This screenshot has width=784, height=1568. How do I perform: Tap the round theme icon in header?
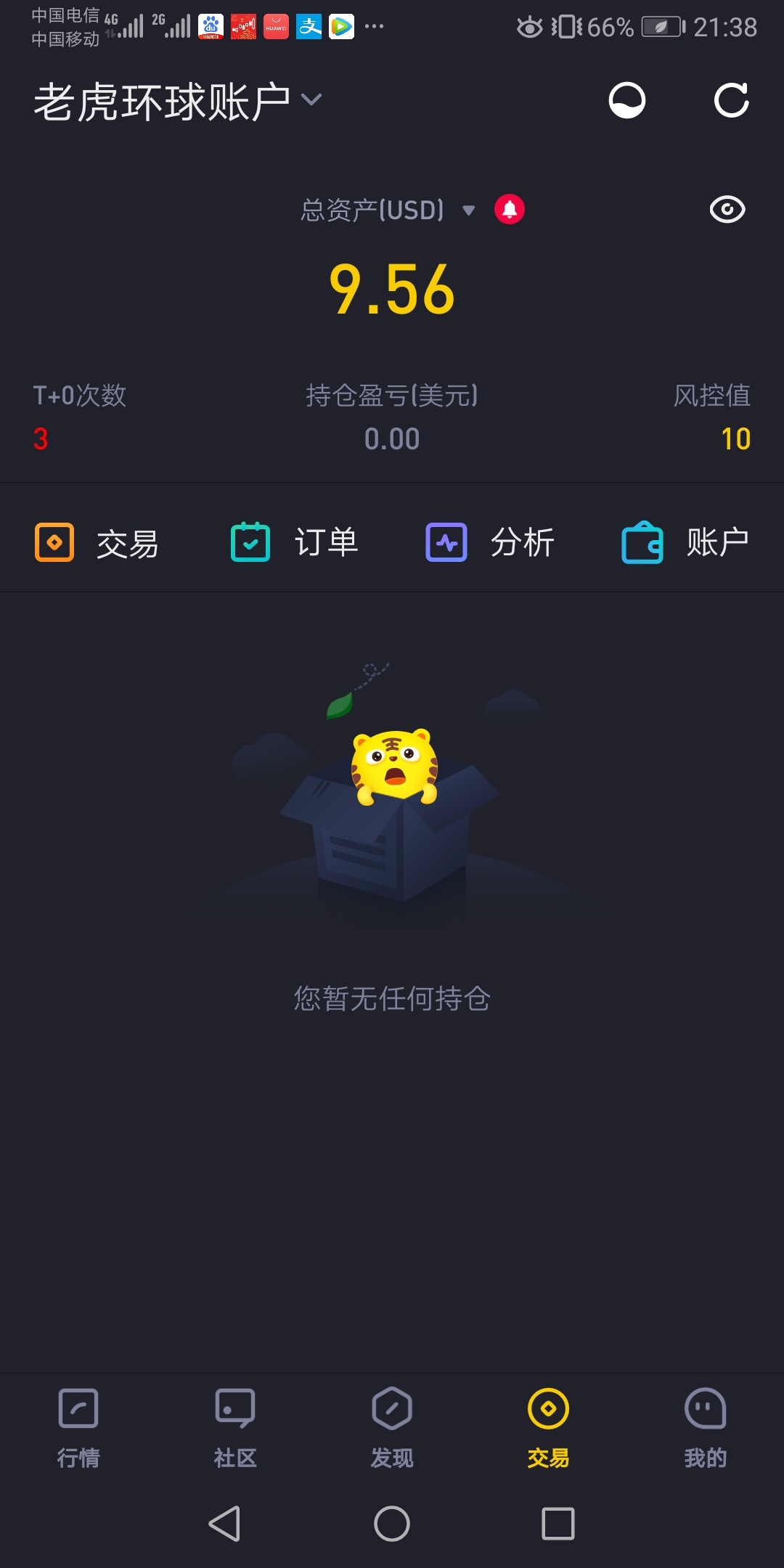tap(626, 100)
